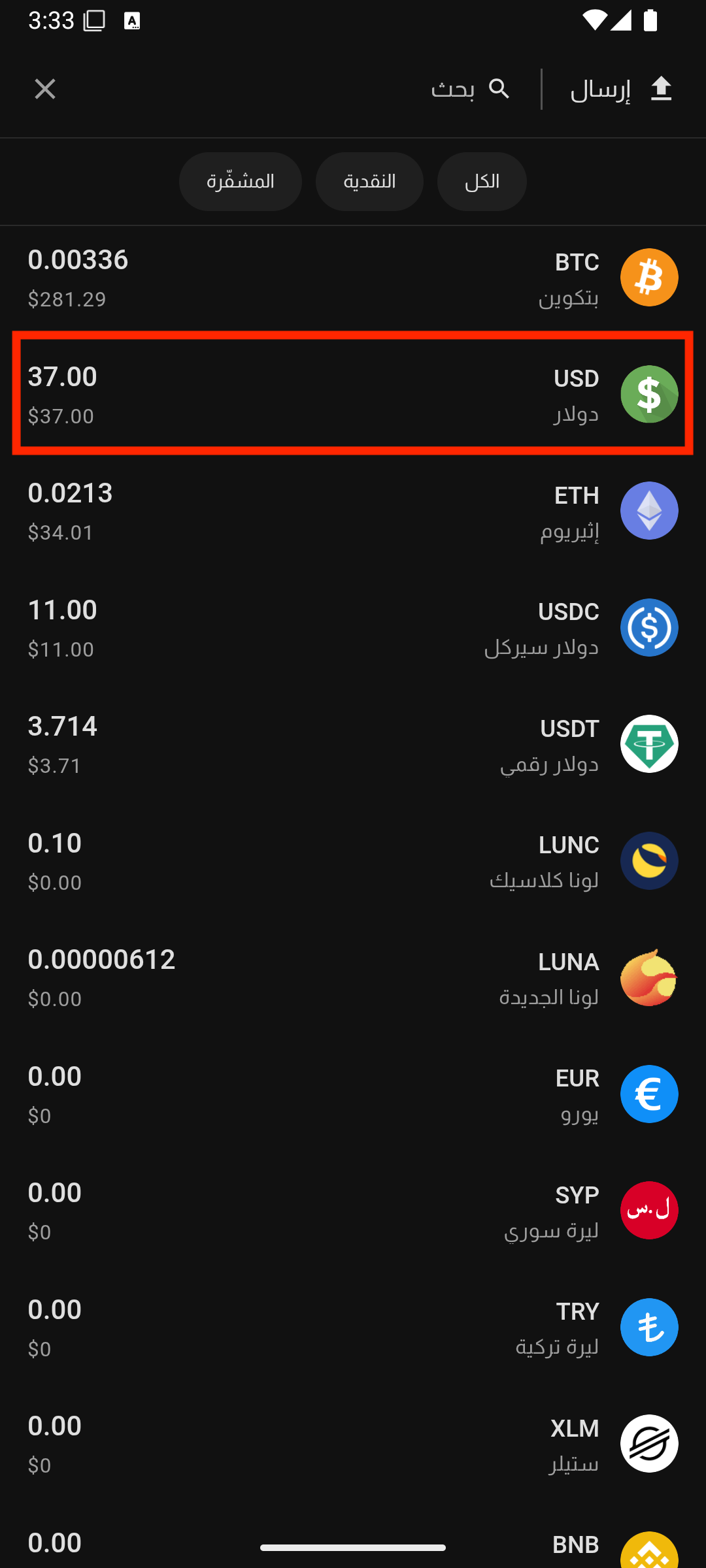Open the XLM Stellar wallet
Screen dimensions: 706x1568
point(353,1444)
